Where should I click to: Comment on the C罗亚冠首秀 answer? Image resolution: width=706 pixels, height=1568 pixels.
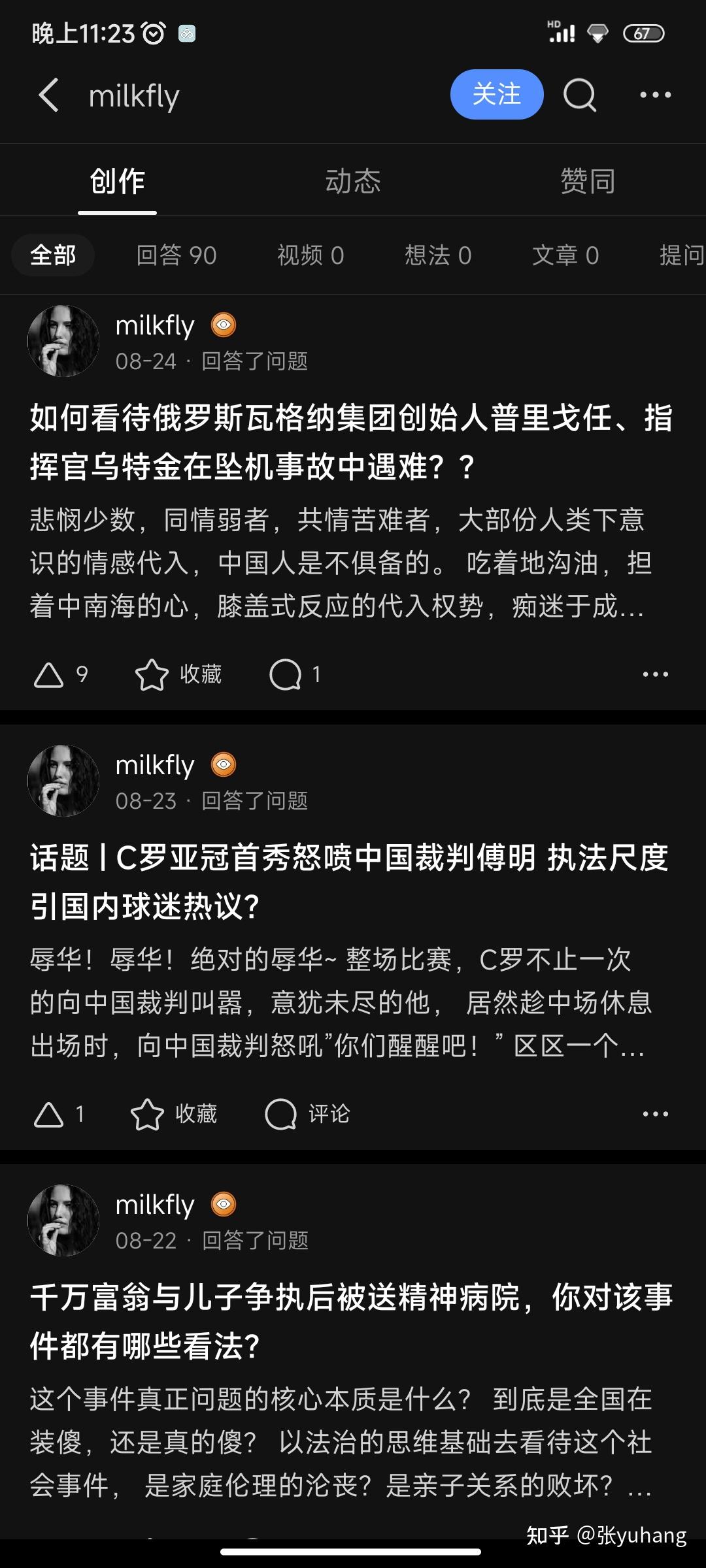point(307,1114)
